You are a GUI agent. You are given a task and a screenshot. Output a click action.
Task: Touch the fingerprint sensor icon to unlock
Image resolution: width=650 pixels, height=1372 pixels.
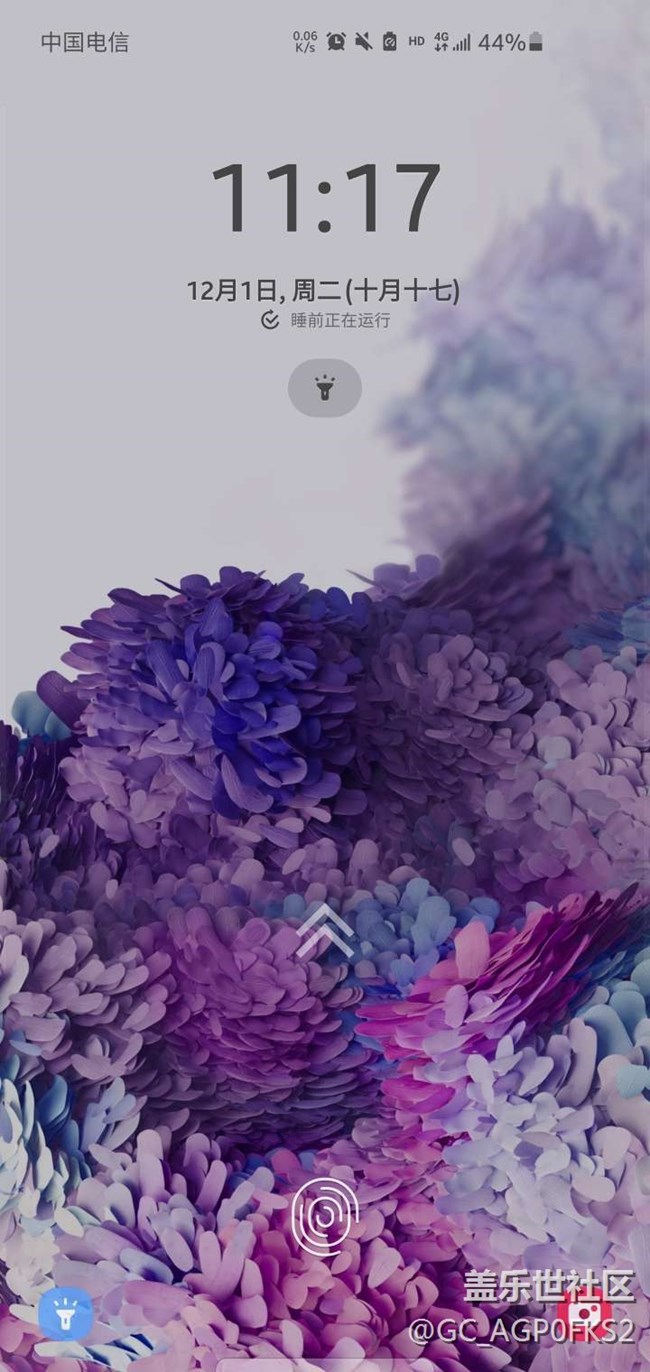[325, 1214]
